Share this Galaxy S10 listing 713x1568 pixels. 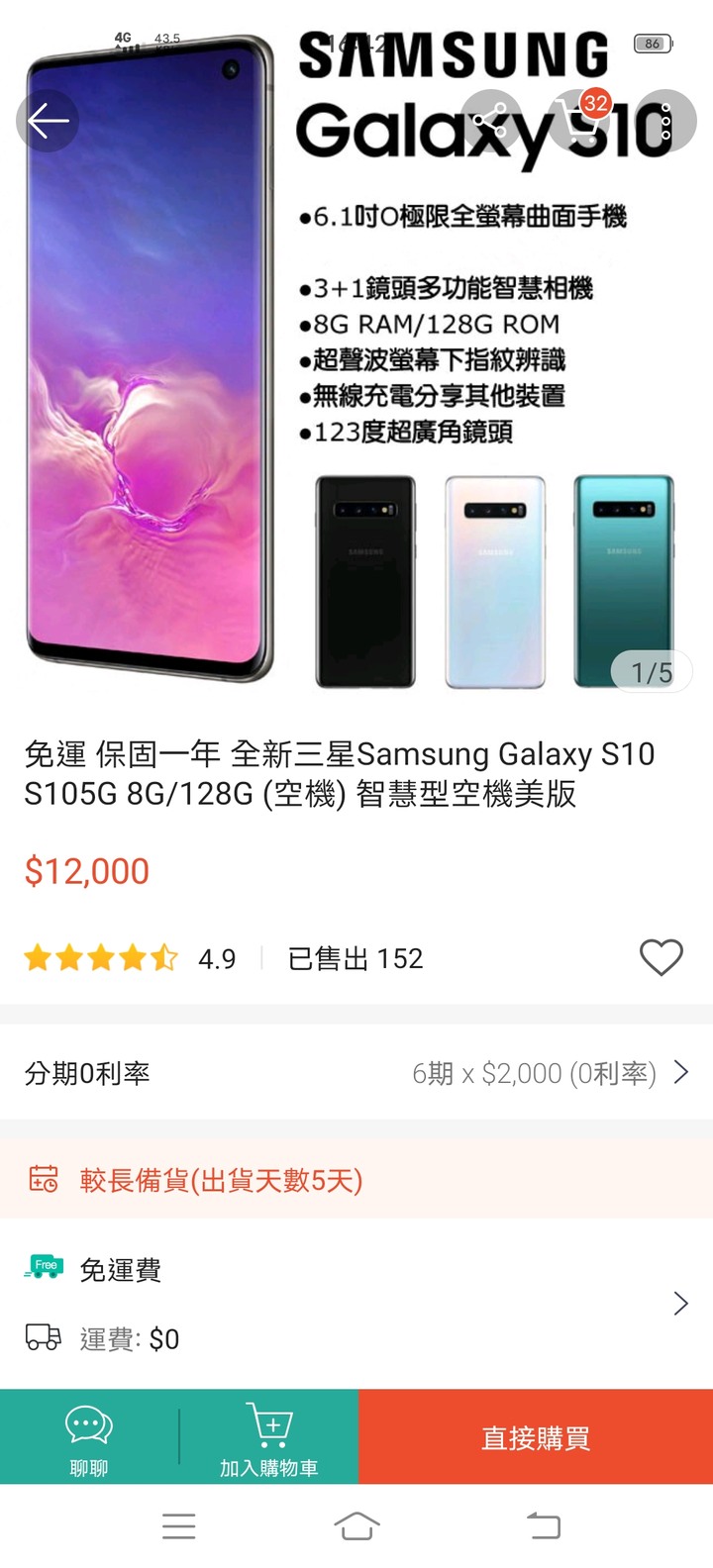[490, 121]
